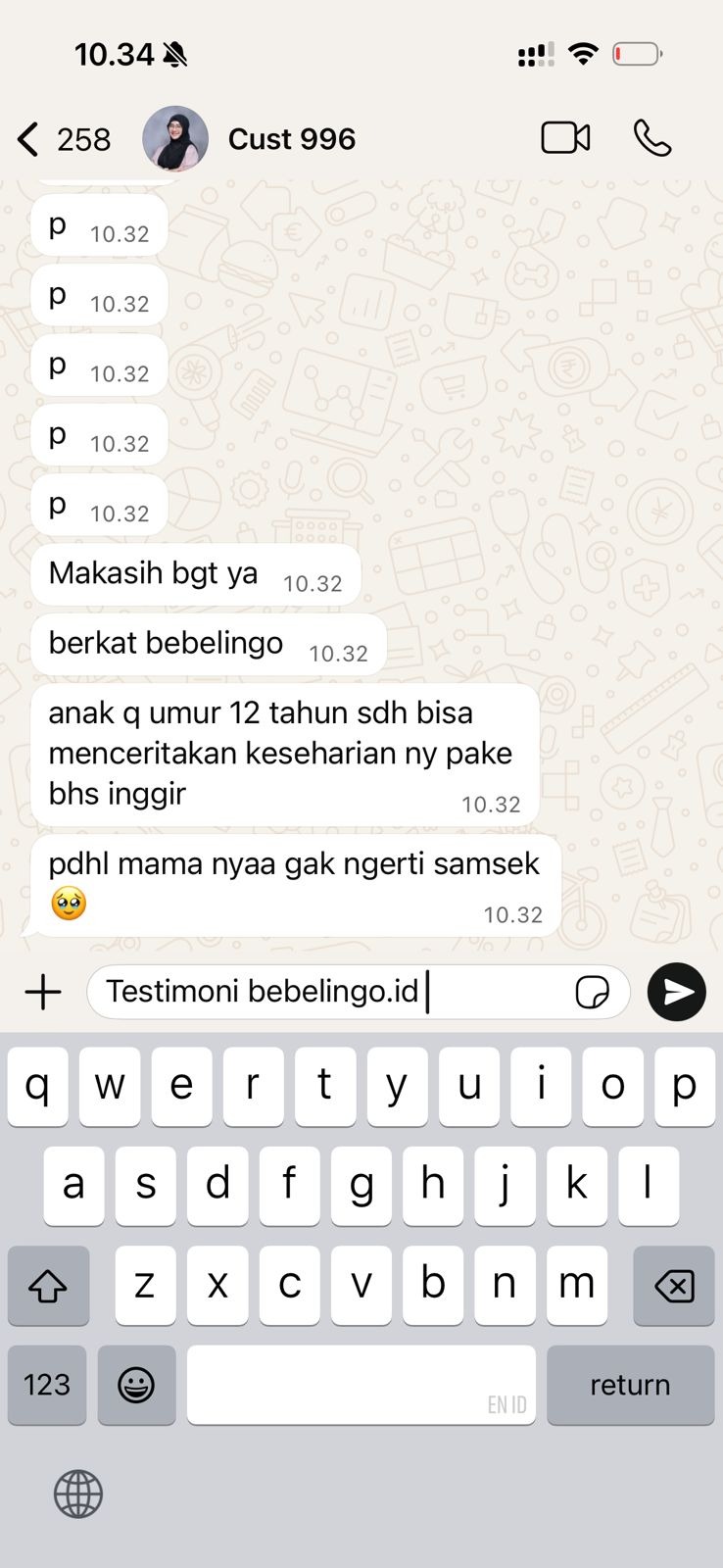723x1568 pixels.
Task: Open the sticker picker in message box
Action: (592, 992)
